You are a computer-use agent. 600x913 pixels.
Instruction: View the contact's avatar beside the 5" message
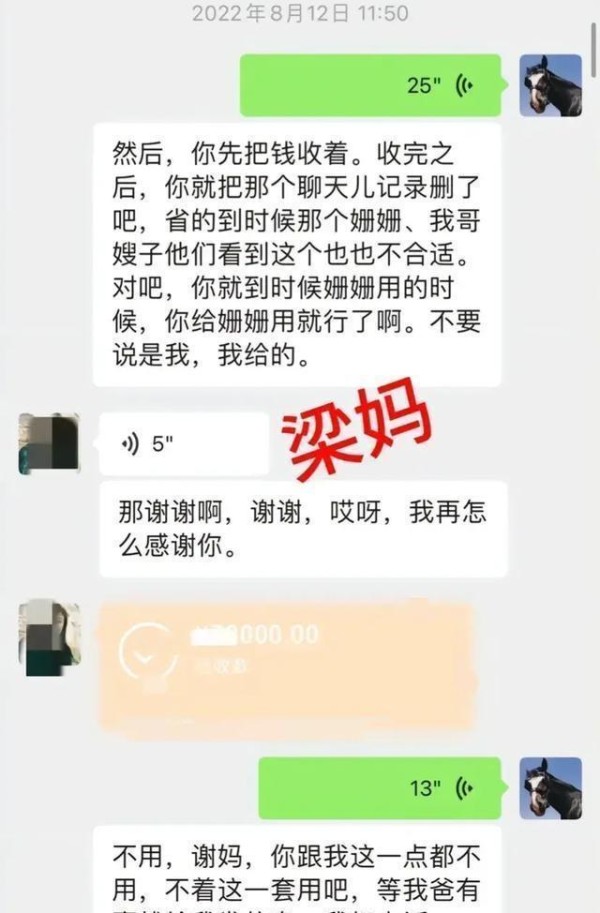coord(48,444)
